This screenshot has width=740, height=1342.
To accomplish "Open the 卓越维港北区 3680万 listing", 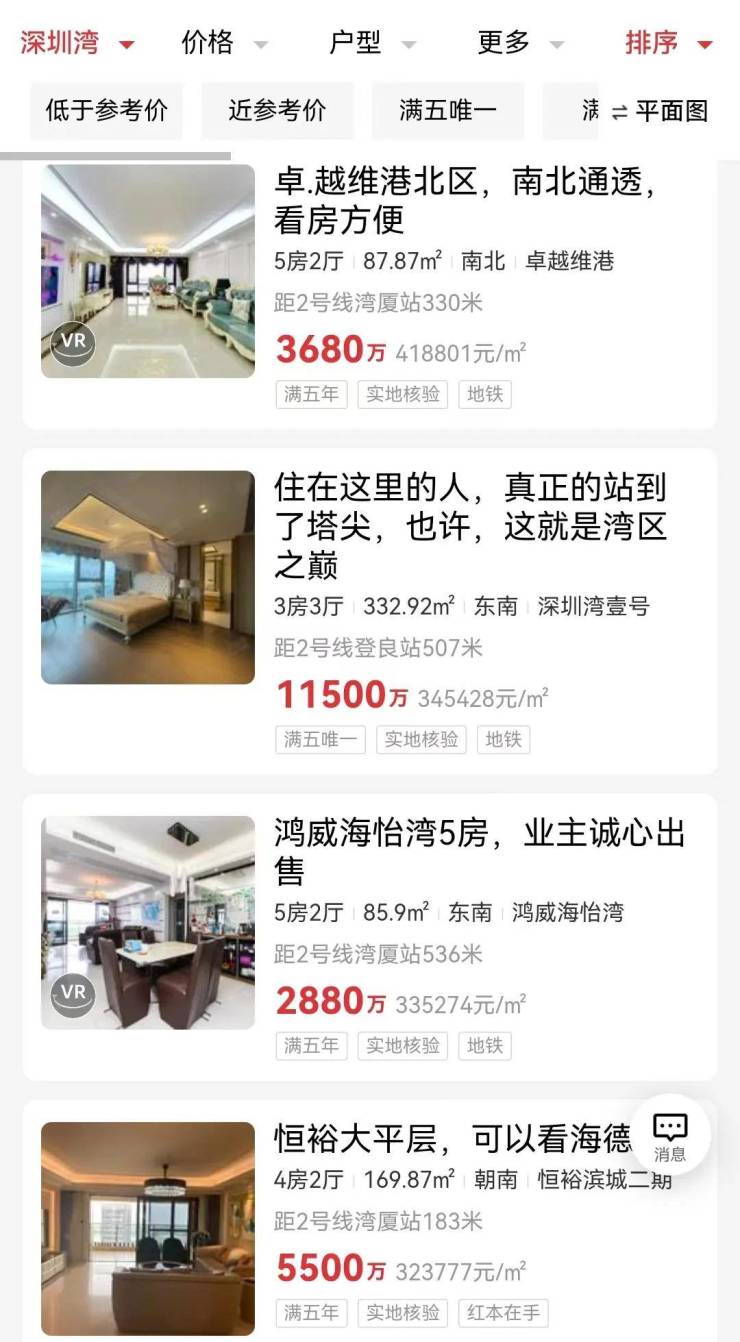I will [465, 202].
